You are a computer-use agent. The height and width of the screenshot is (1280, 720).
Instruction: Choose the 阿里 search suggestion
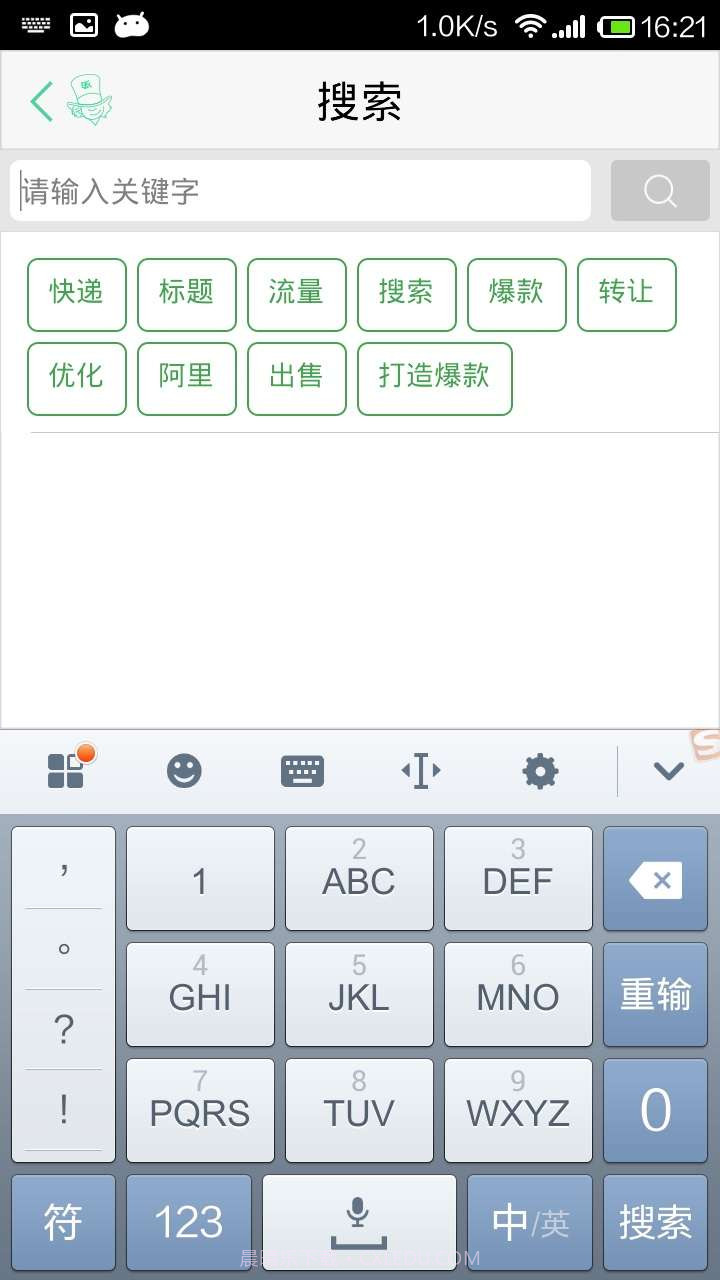pyautogui.click(x=186, y=378)
